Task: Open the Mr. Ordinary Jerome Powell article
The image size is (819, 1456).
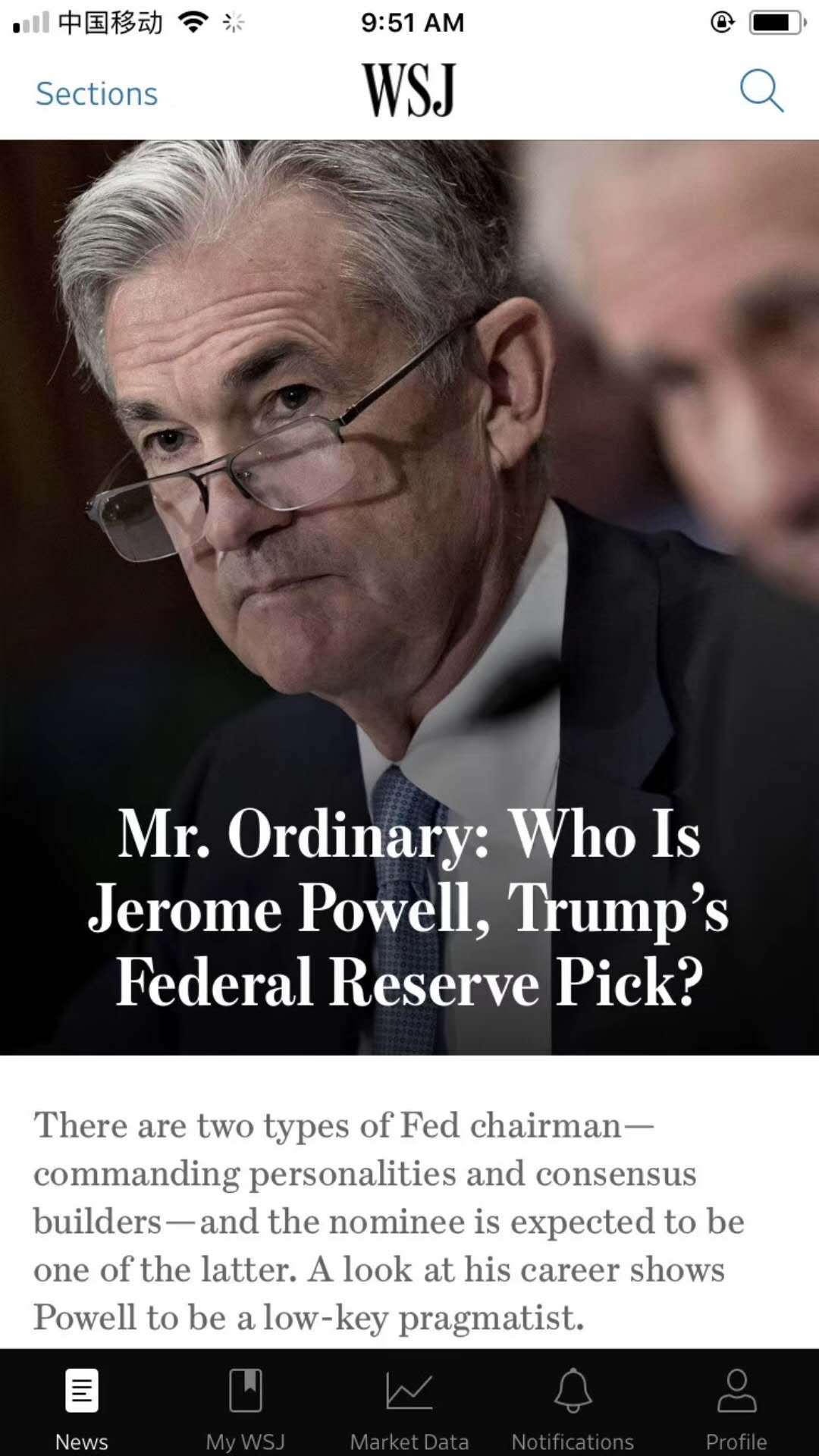Action: click(x=409, y=907)
